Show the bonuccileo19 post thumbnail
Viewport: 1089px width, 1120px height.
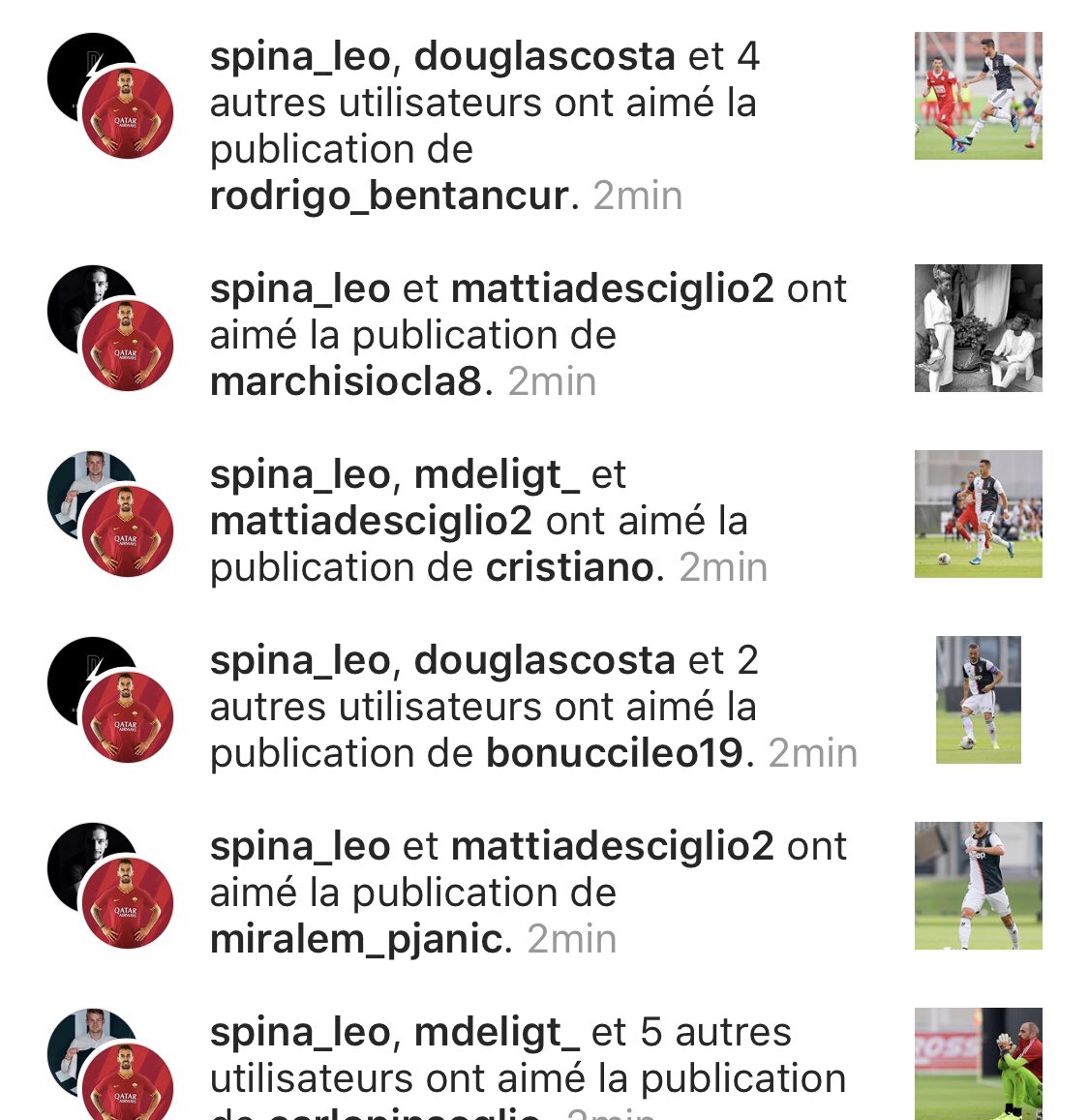978,700
